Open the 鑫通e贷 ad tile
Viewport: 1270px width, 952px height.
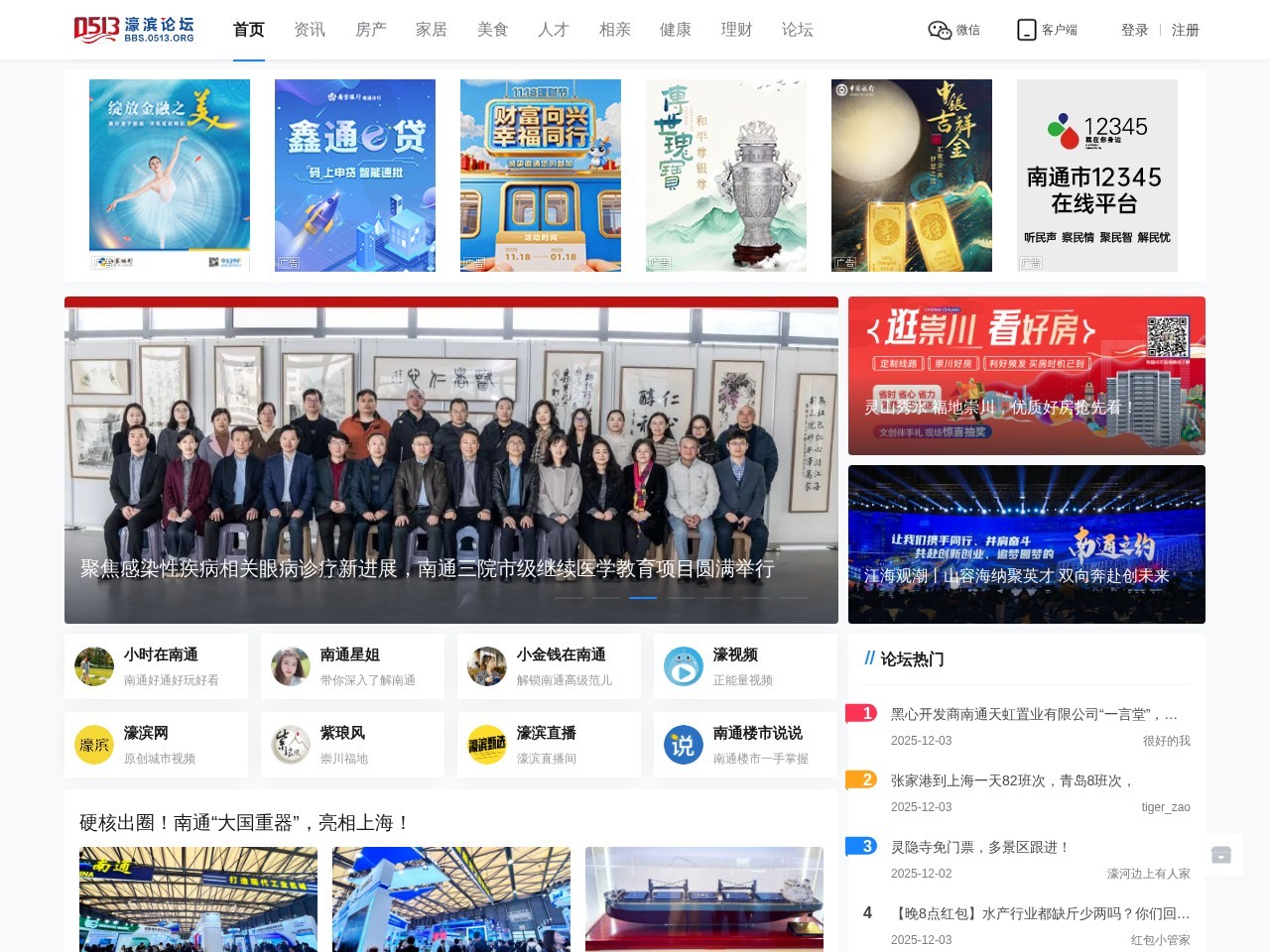click(354, 176)
